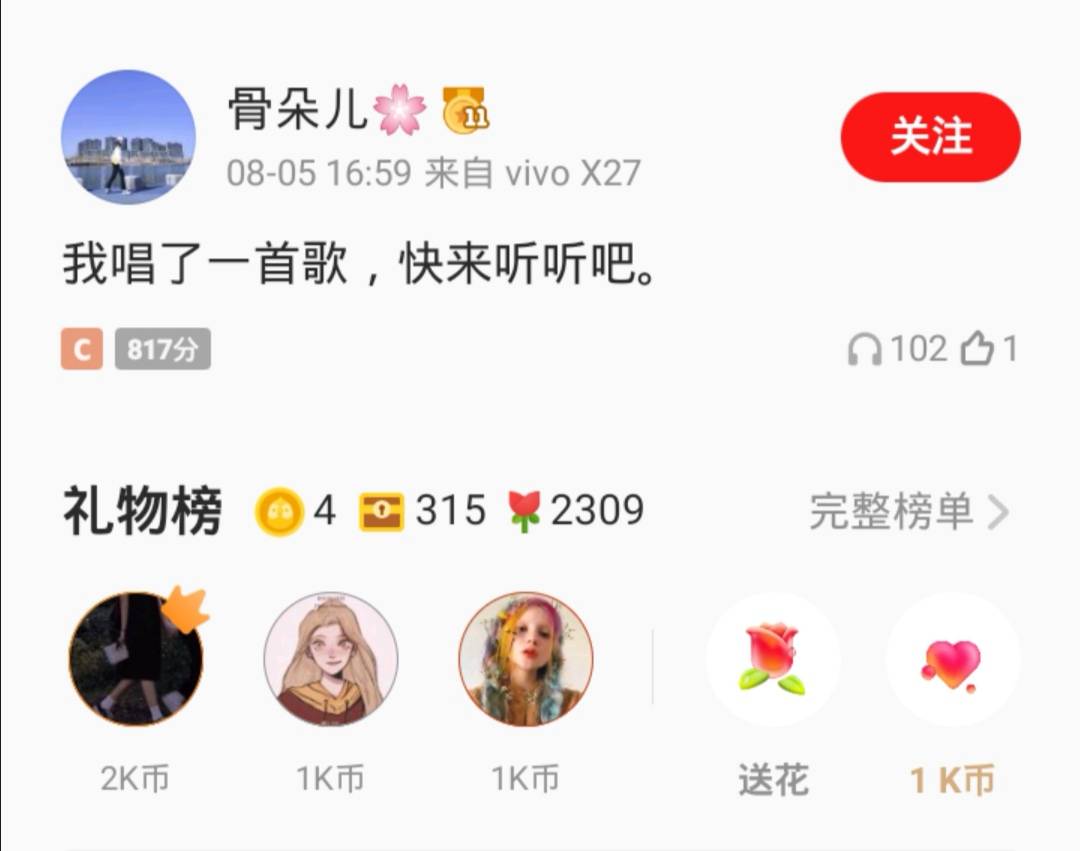Open 骨朵儿's profile avatar
The width and height of the screenshot is (1080, 851).
pos(128,137)
